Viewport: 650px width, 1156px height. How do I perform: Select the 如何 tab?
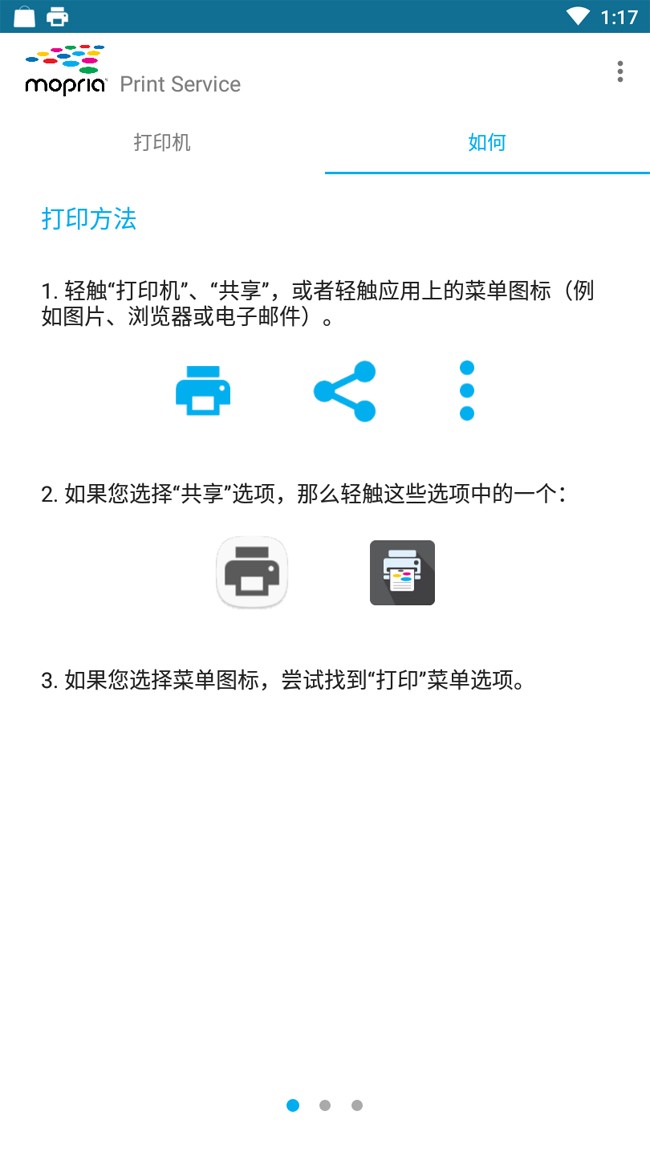tap(487, 142)
